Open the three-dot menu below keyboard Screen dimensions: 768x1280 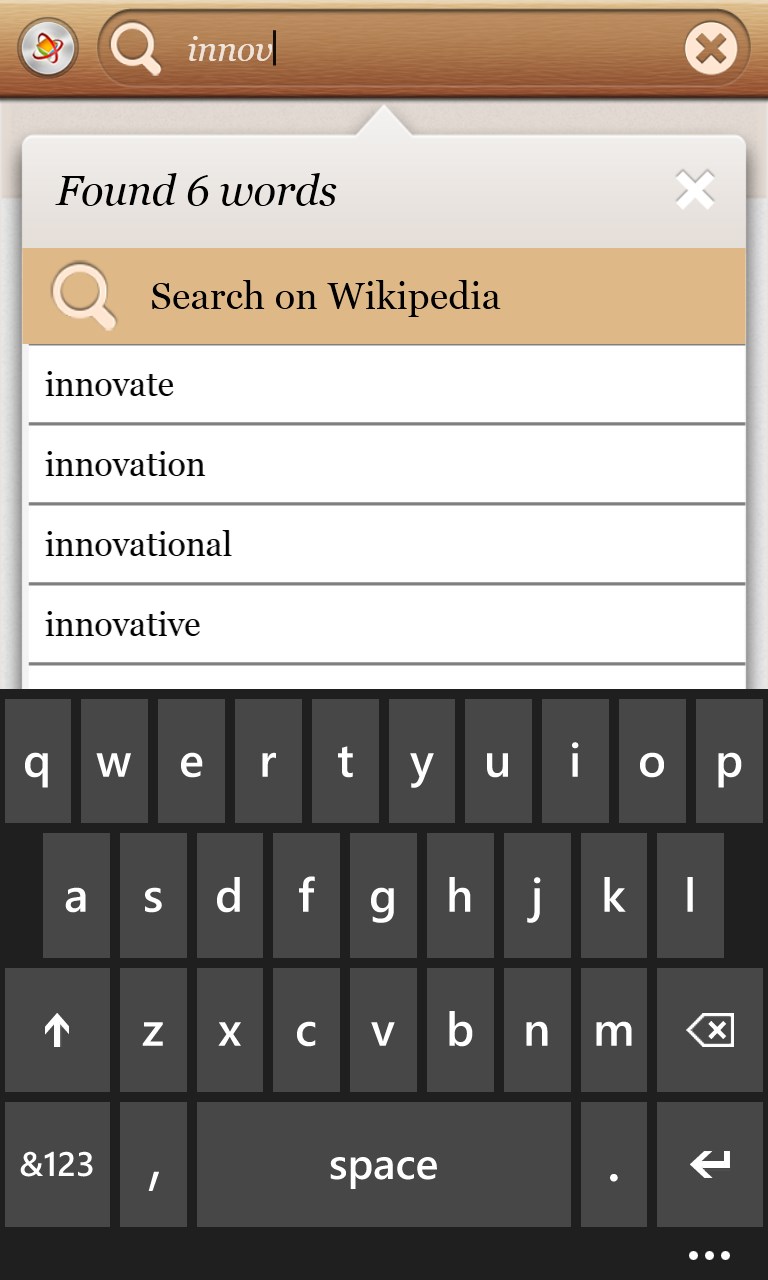coord(709,1256)
